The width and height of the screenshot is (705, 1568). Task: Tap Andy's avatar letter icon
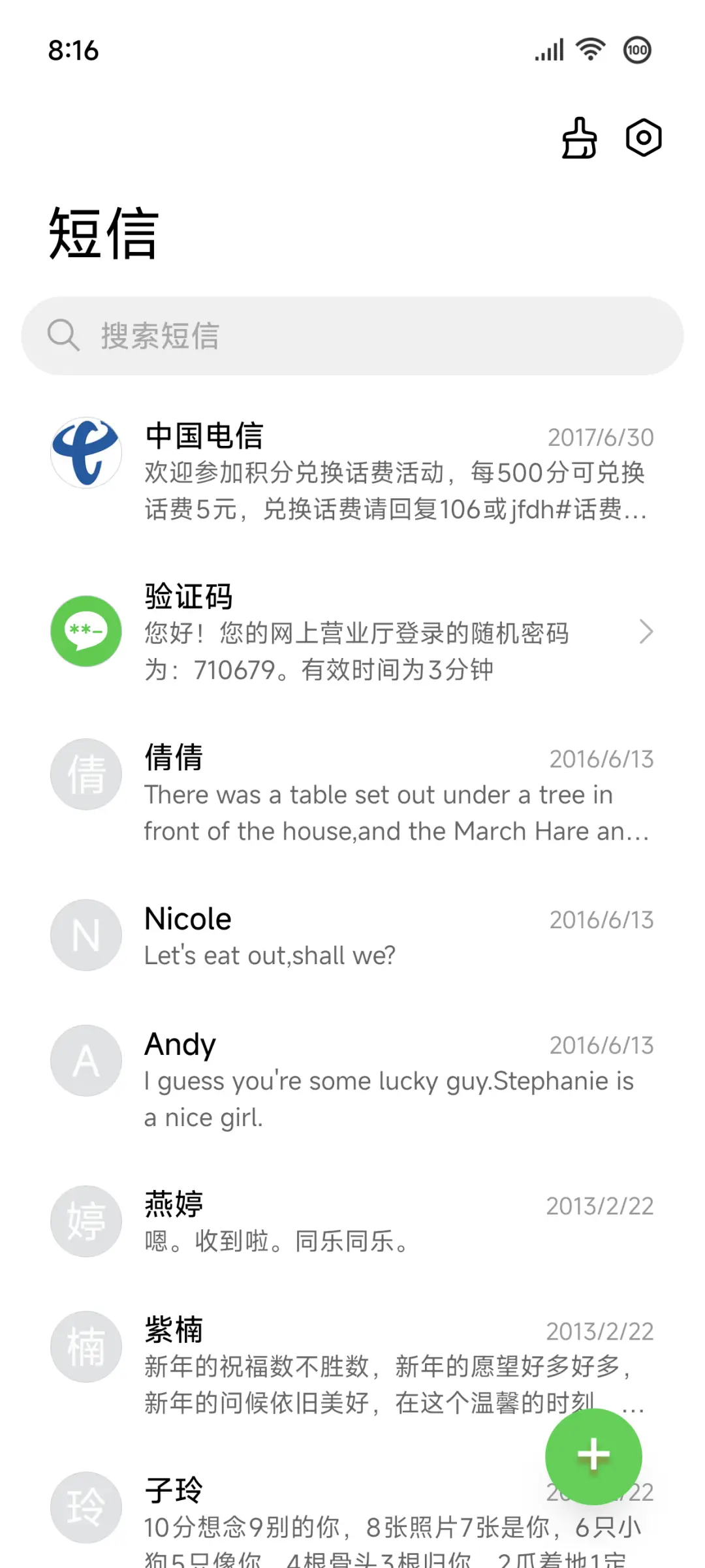[x=86, y=1060]
